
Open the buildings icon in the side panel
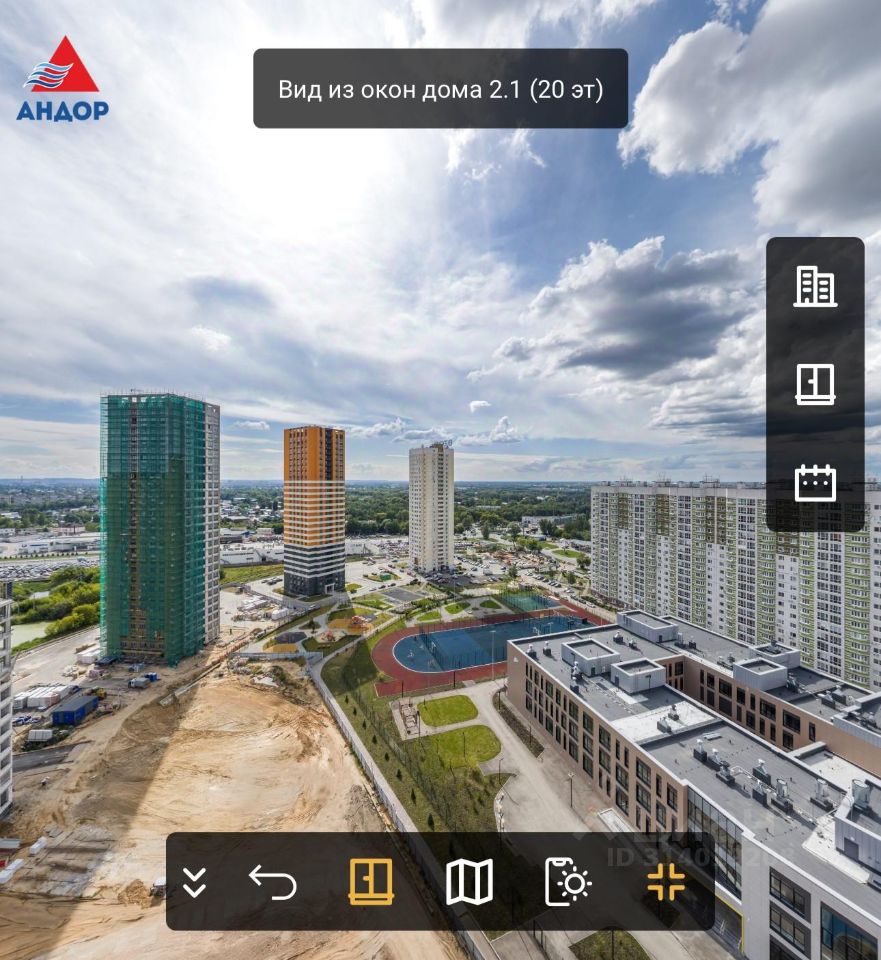[815, 287]
